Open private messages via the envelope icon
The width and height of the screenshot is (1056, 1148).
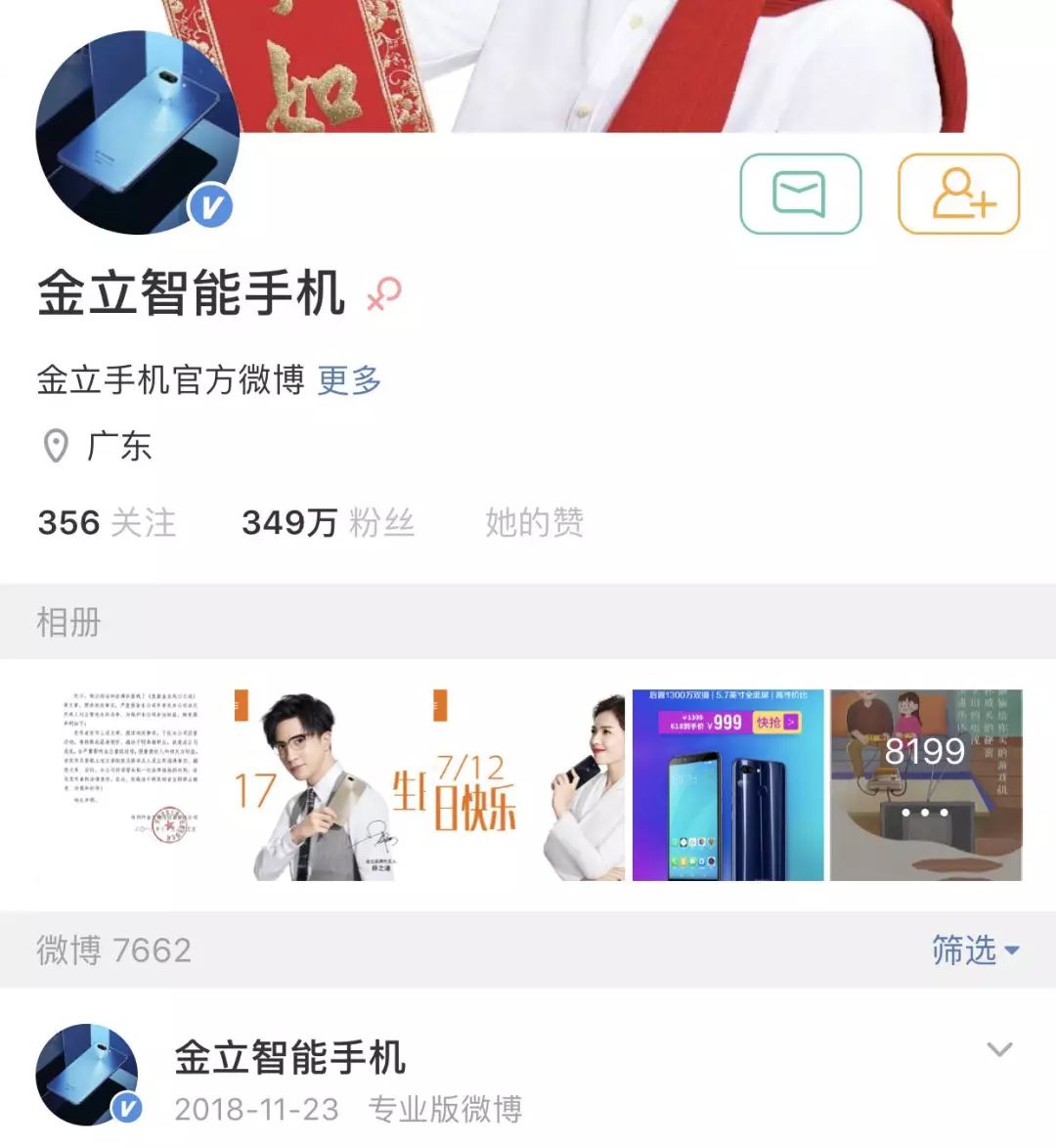tap(802, 195)
